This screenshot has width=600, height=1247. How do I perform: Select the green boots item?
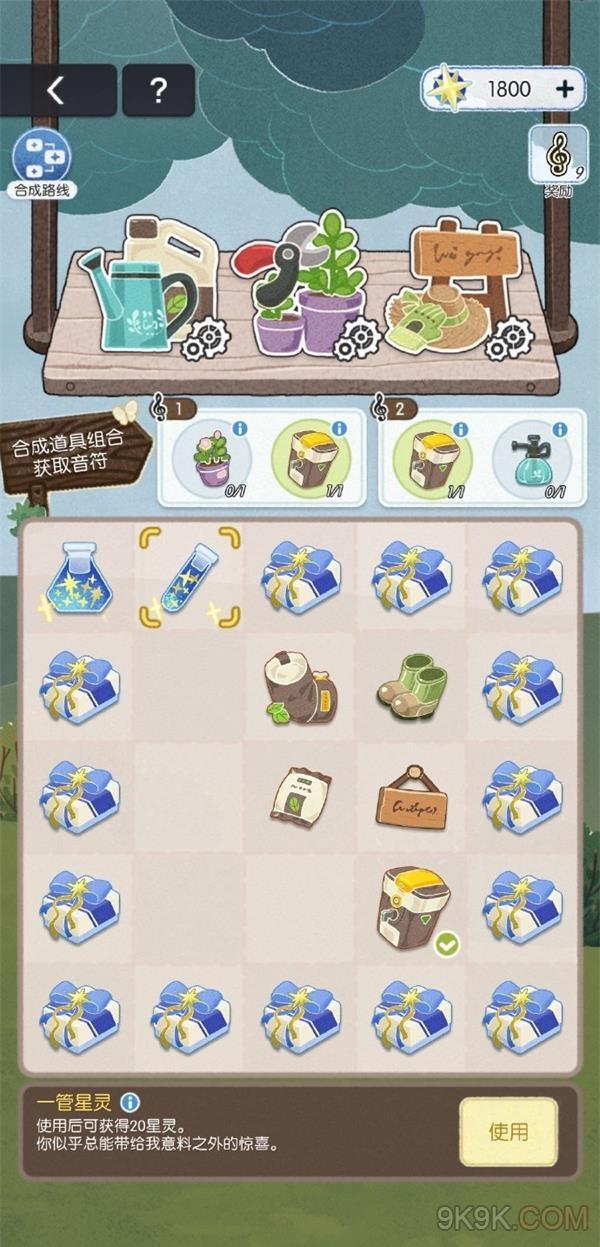(x=410, y=686)
